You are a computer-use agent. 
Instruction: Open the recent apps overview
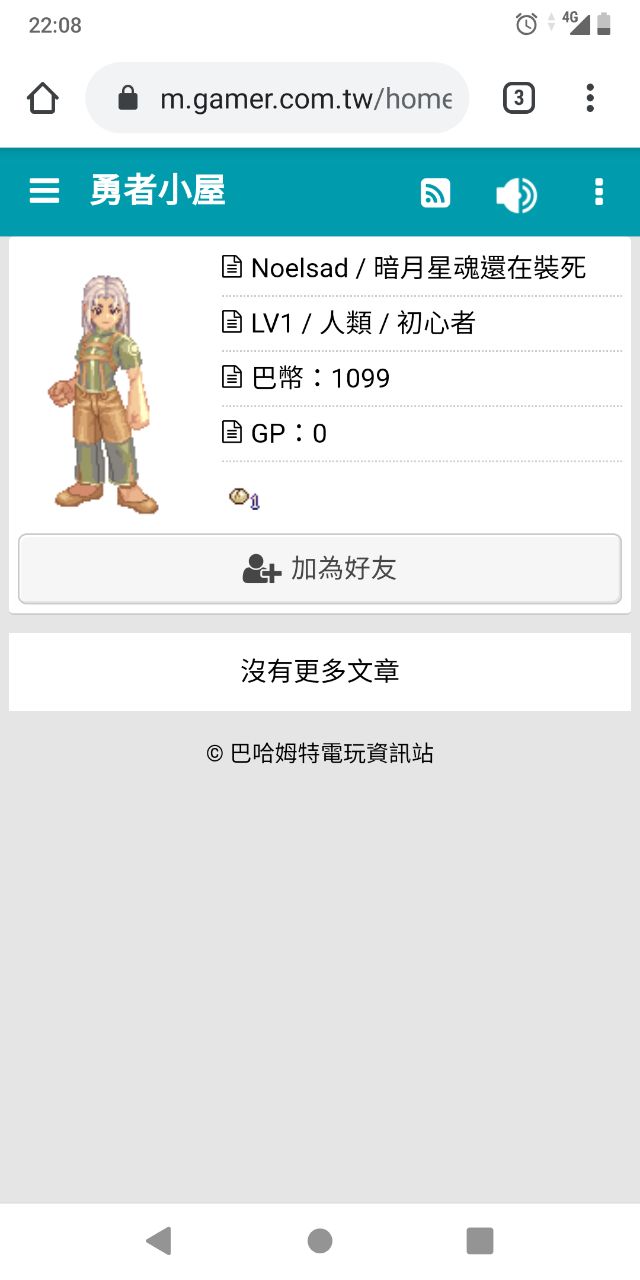(480, 1241)
